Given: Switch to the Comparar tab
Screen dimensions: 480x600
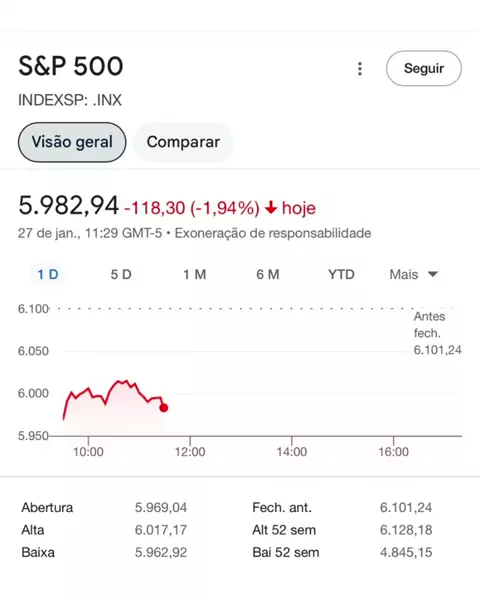Looking at the screenshot, I should pyautogui.click(x=183, y=142).
